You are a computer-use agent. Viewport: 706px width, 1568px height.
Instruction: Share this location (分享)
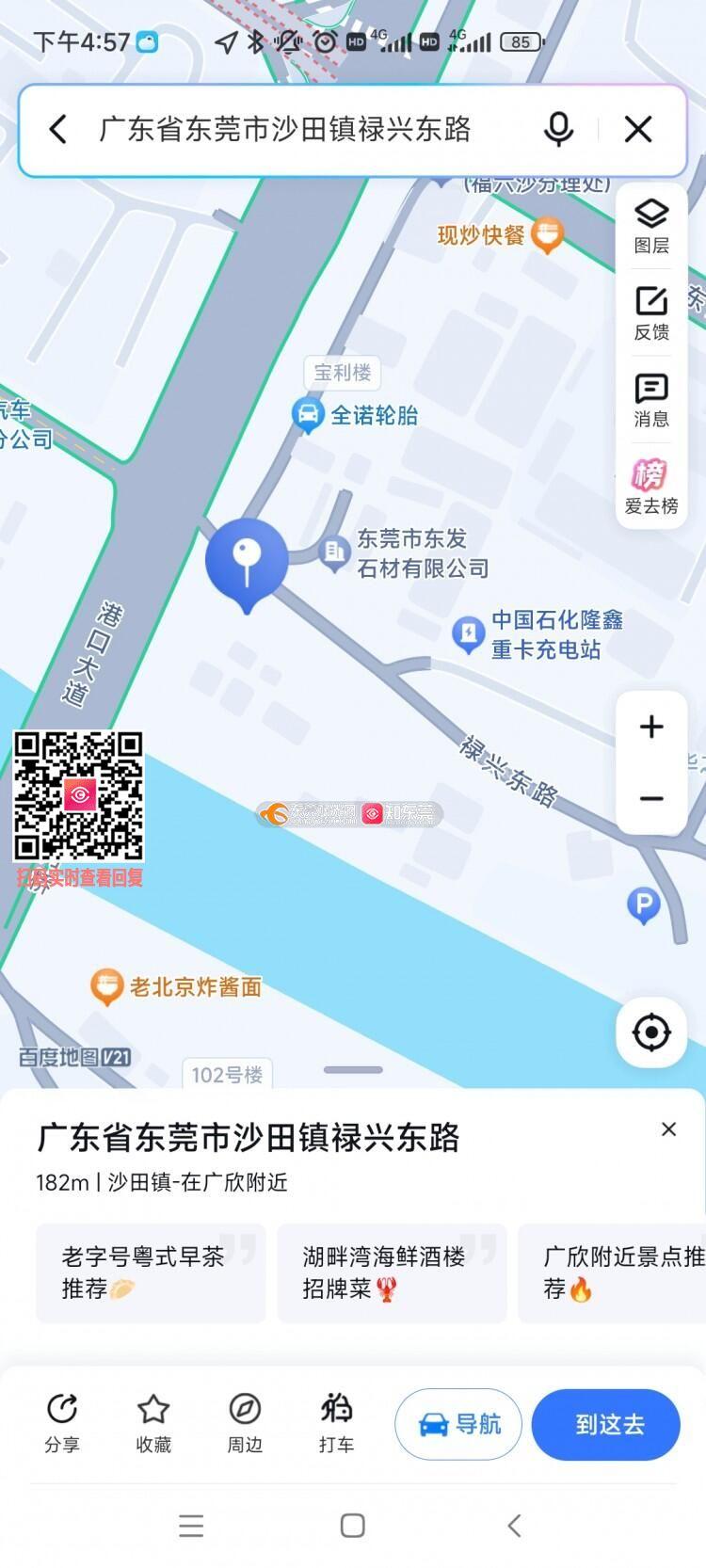pyautogui.click(x=62, y=1423)
